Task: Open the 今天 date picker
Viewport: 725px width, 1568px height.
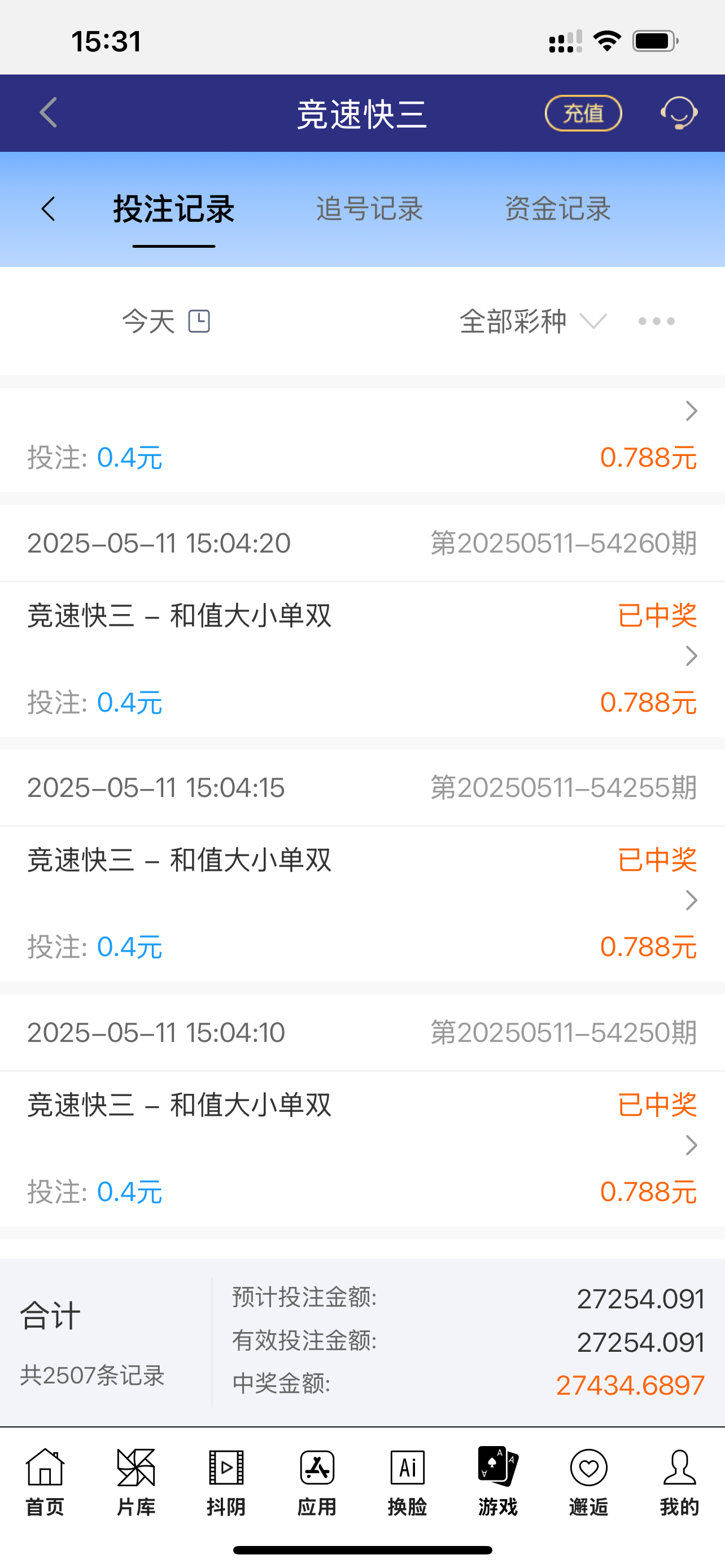Action: coord(165,321)
